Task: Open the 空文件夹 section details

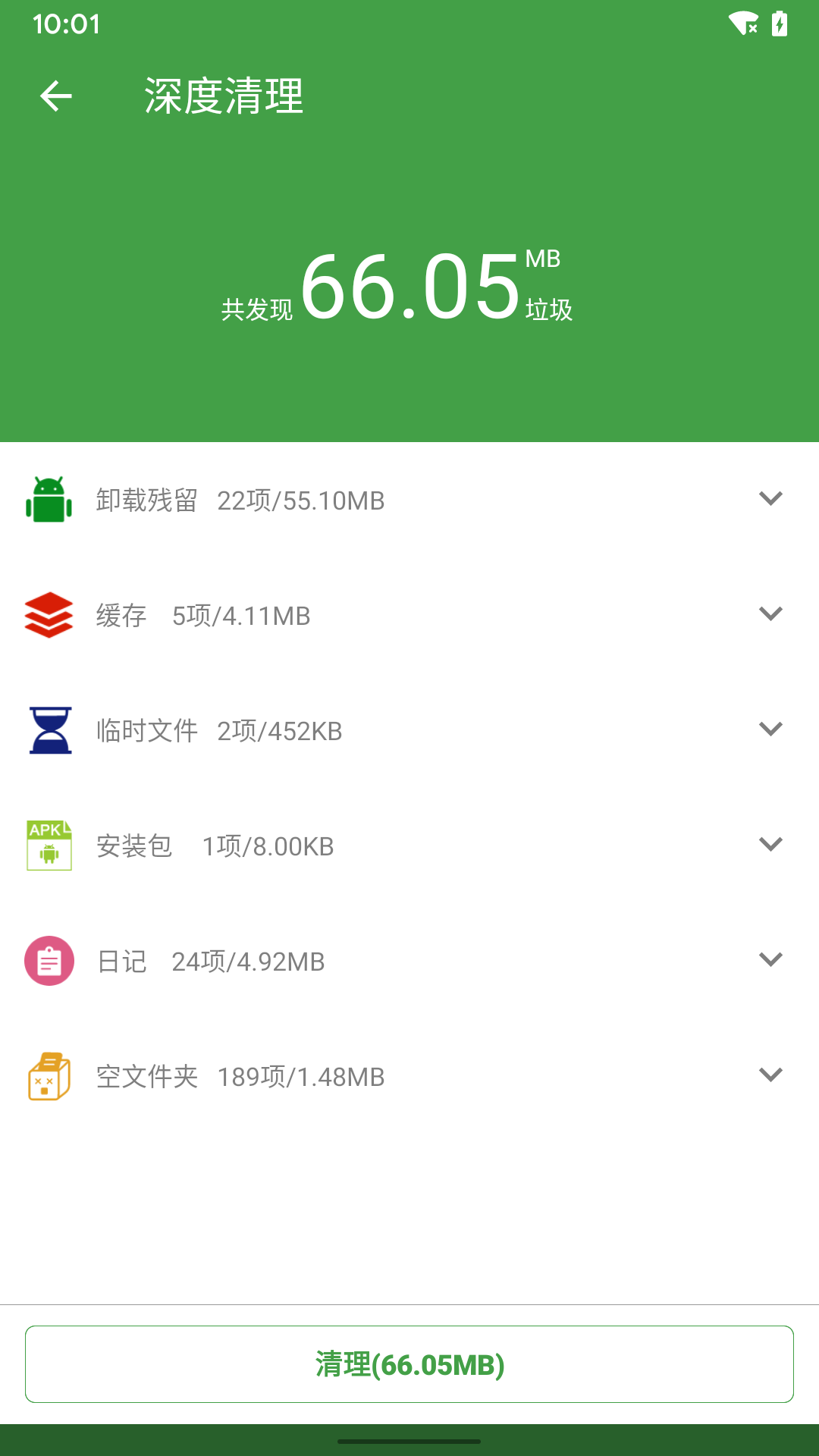Action: click(x=771, y=1075)
